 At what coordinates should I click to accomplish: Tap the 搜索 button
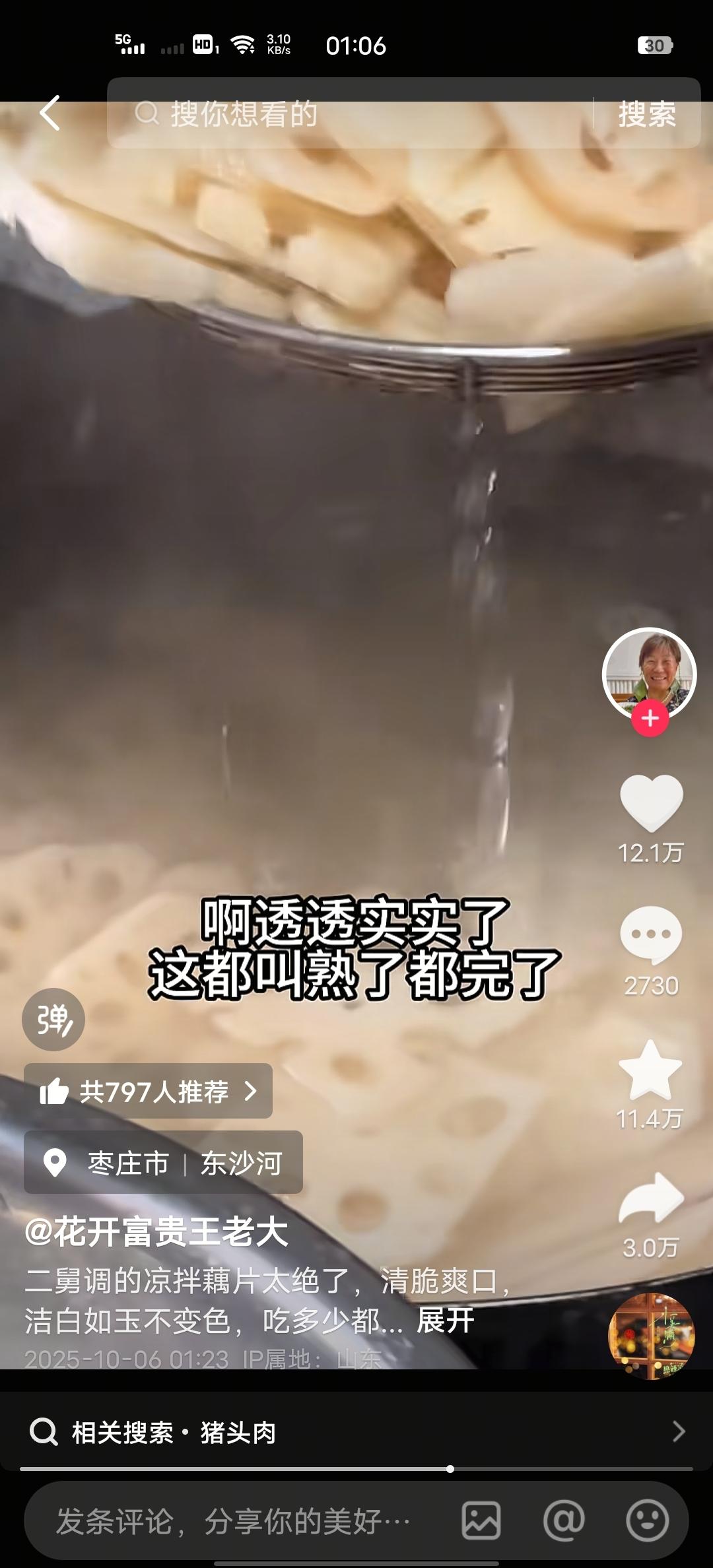(647, 114)
